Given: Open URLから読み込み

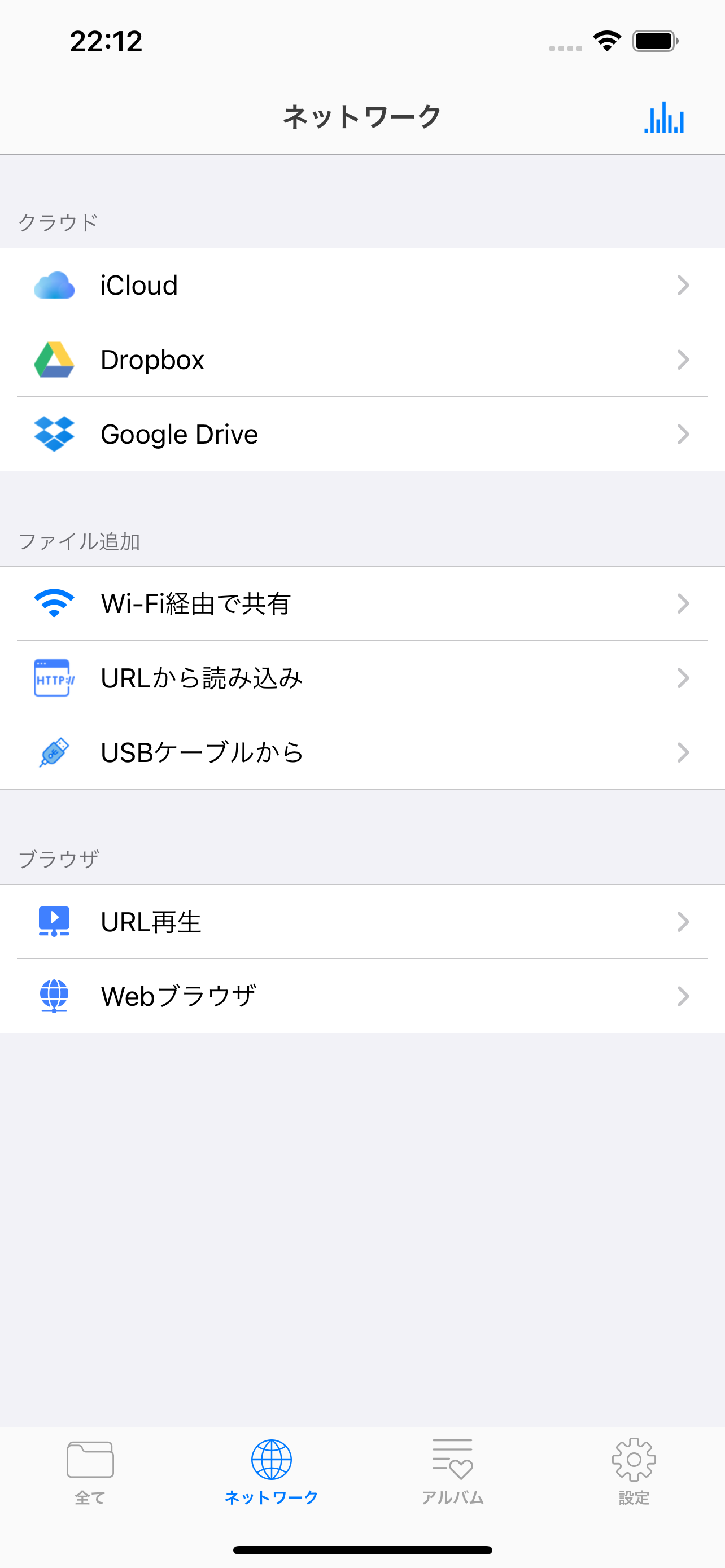Looking at the screenshot, I should (x=362, y=678).
